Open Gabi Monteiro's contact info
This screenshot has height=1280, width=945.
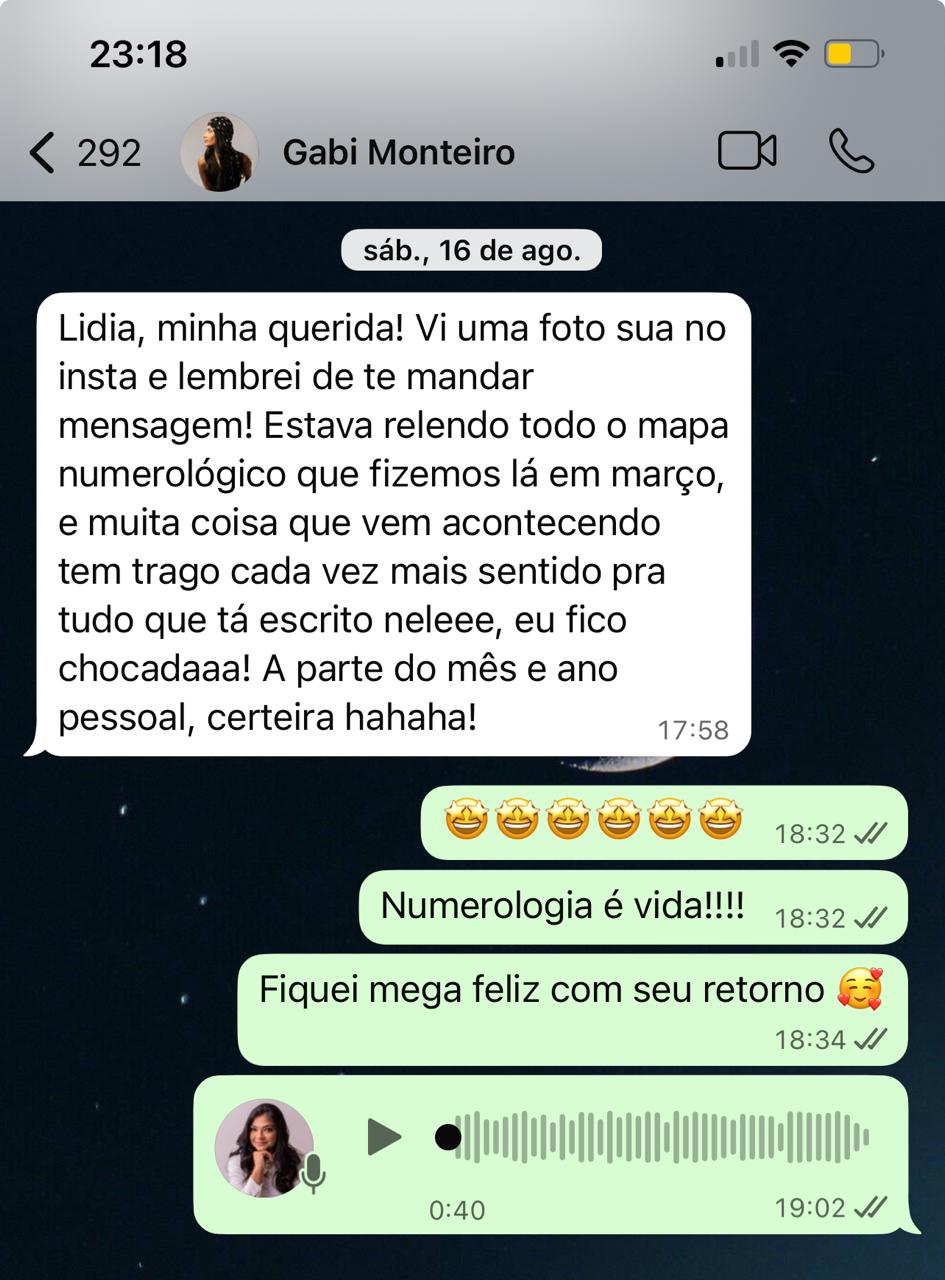tap(398, 153)
